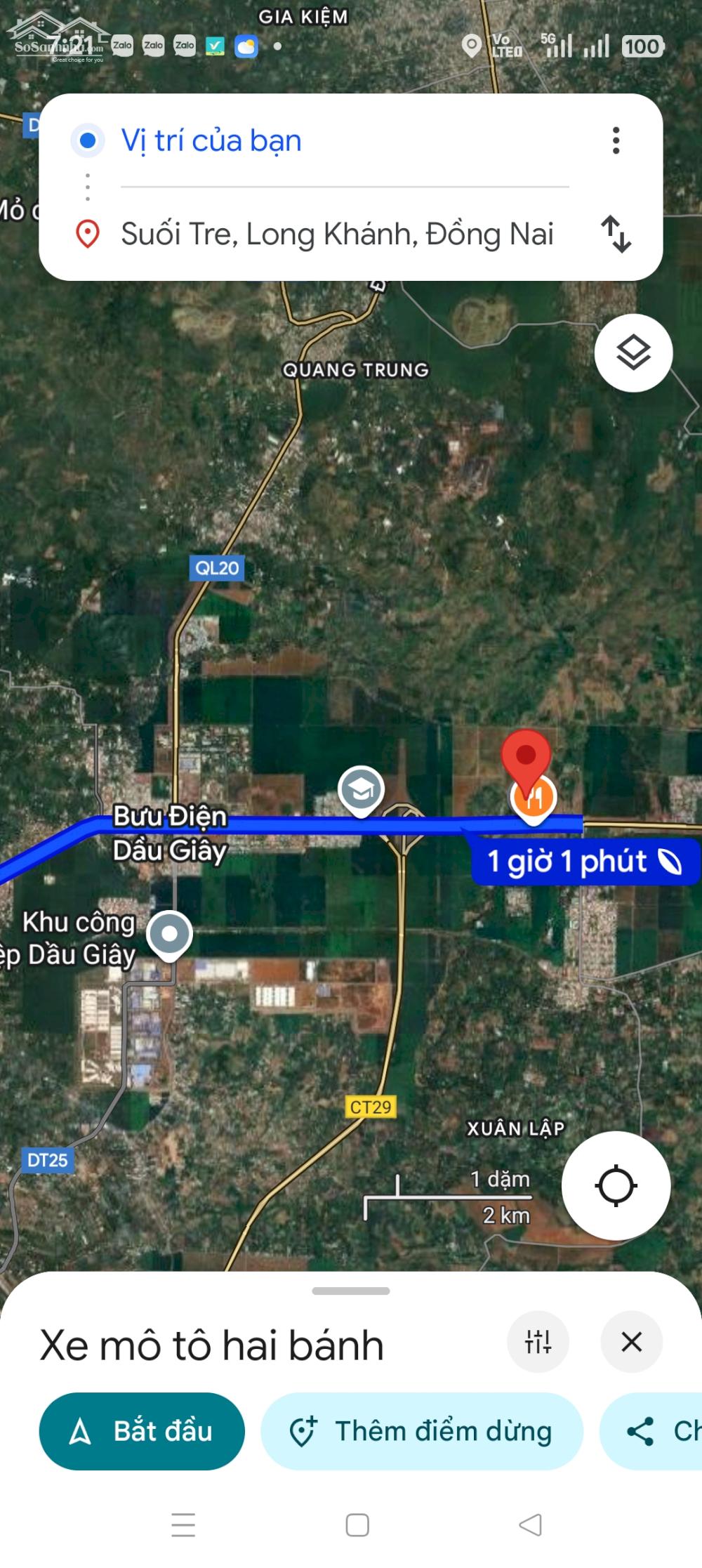Screen dimensions: 702x1568
Task: Open the map layers button
Action: pos(633,353)
